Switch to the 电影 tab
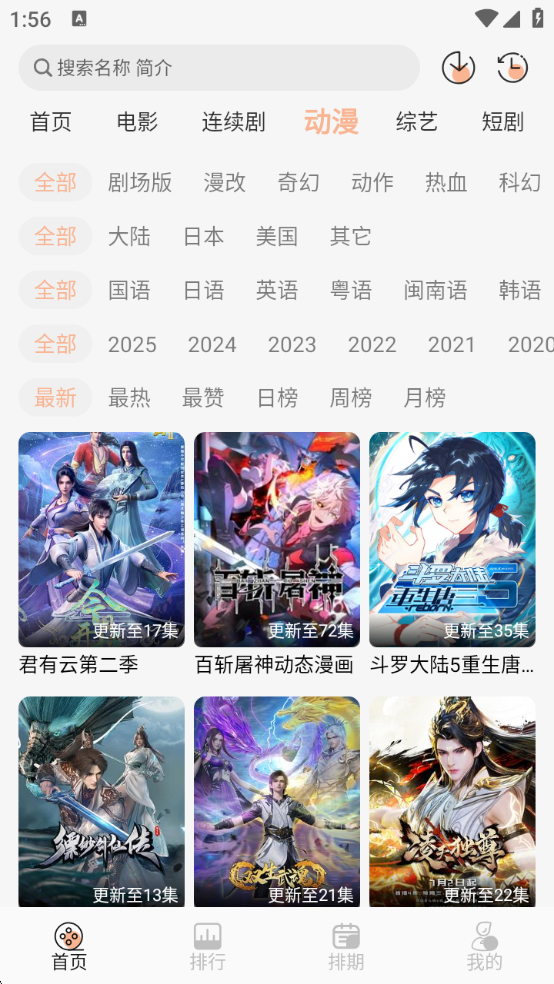The width and height of the screenshot is (554, 984). tap(137, 122)
